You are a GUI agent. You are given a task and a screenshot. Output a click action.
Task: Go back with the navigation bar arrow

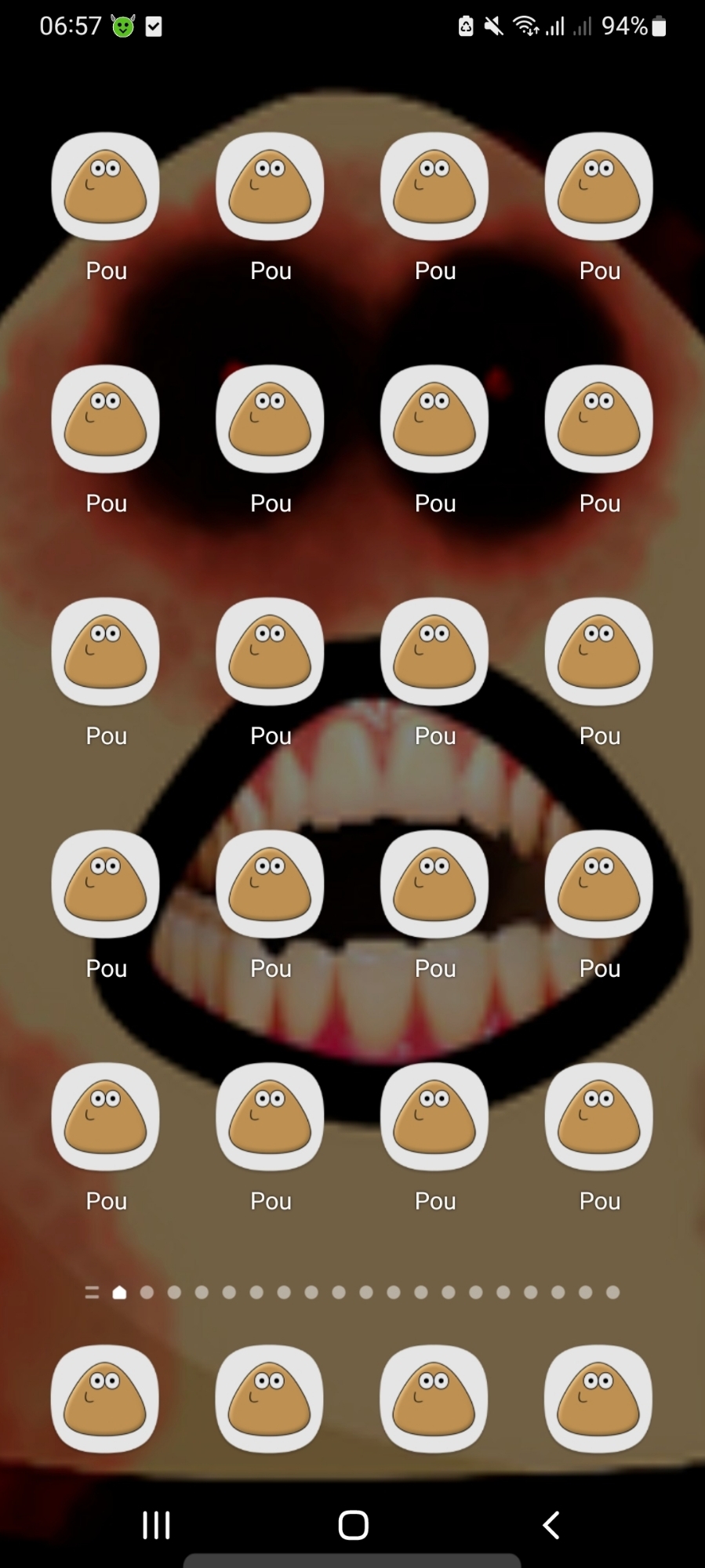551,1525
